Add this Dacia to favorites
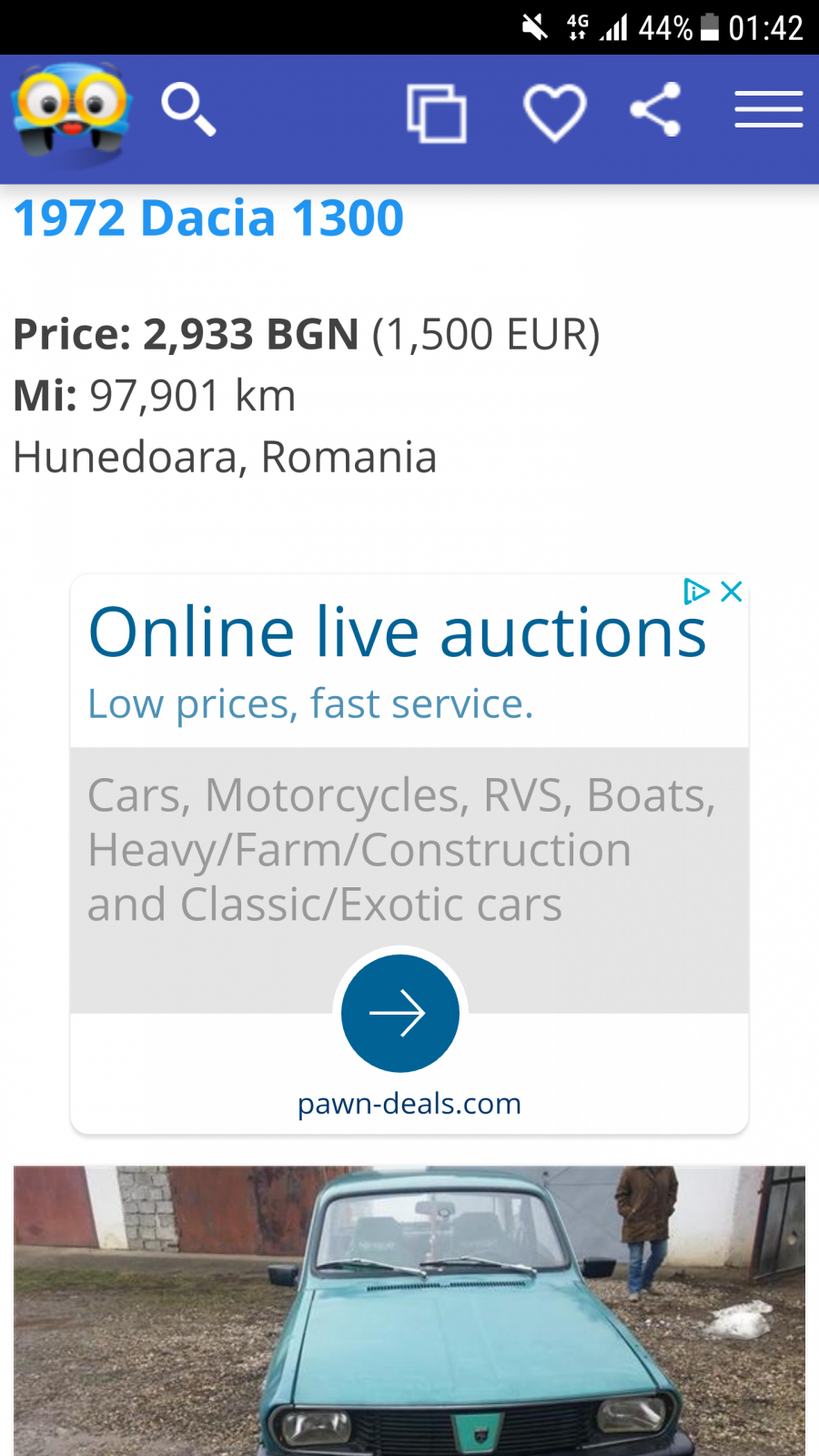The image size is (819, 1456). [554, 113]
